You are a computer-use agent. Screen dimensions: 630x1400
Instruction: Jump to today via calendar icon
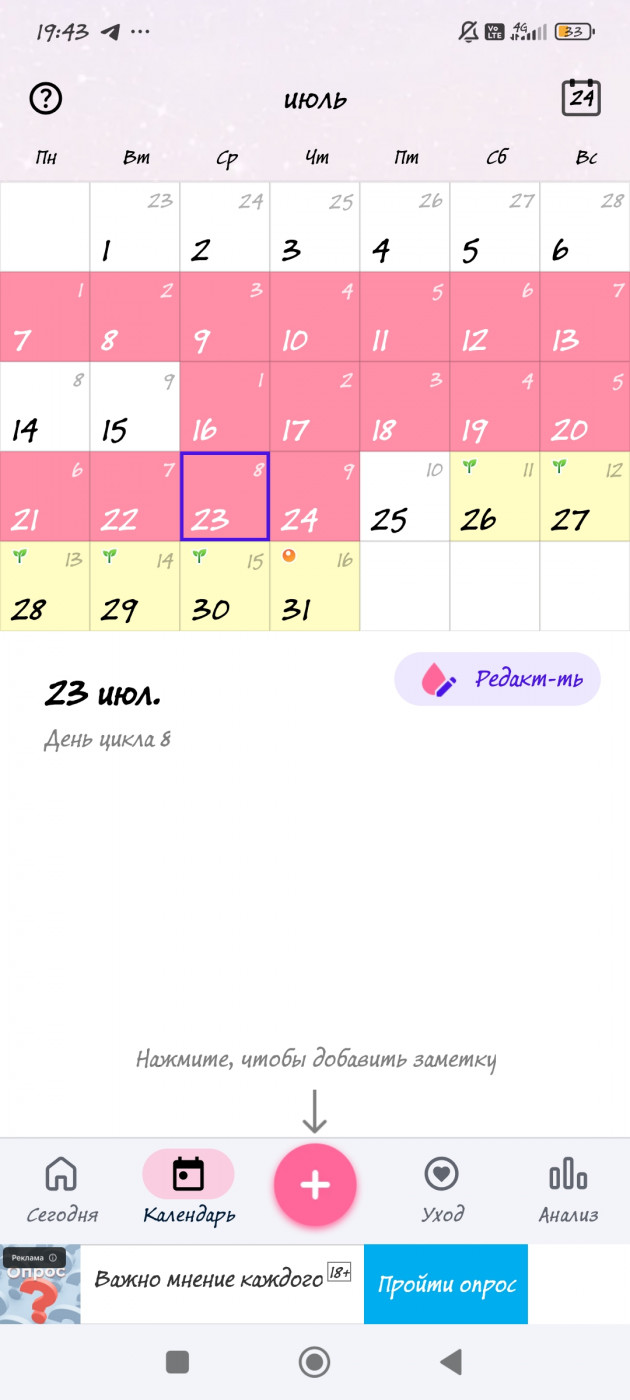tap(581, 98)
